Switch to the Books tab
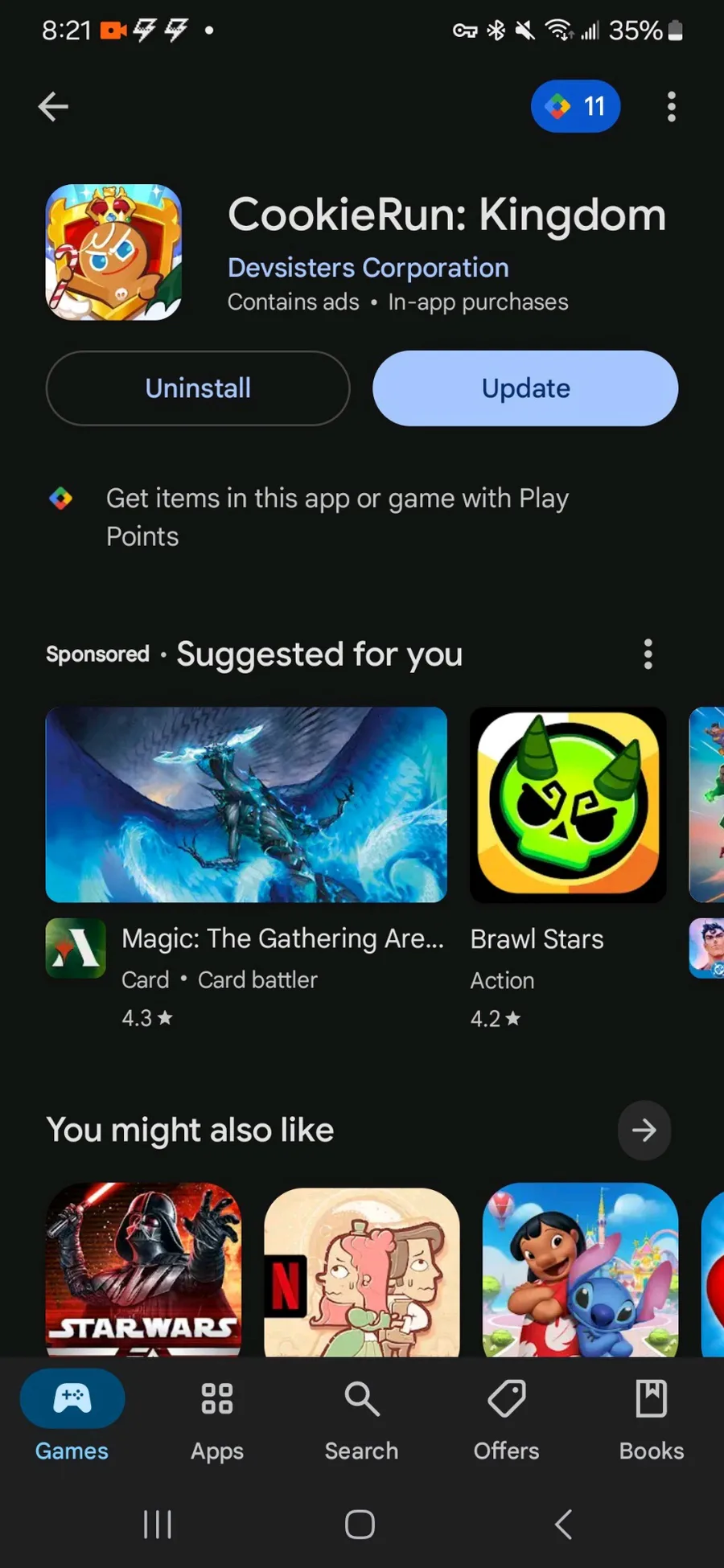 tap(652, 1417)
